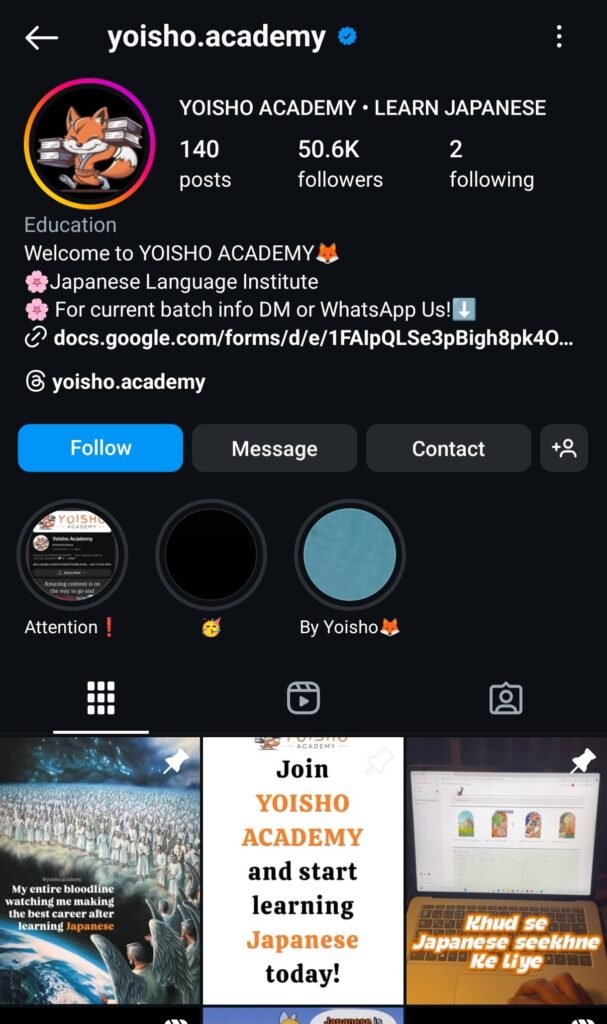607x1024 pixels.
Task: Open the Join Yoisho Academy post
Action: click(303, 870)
